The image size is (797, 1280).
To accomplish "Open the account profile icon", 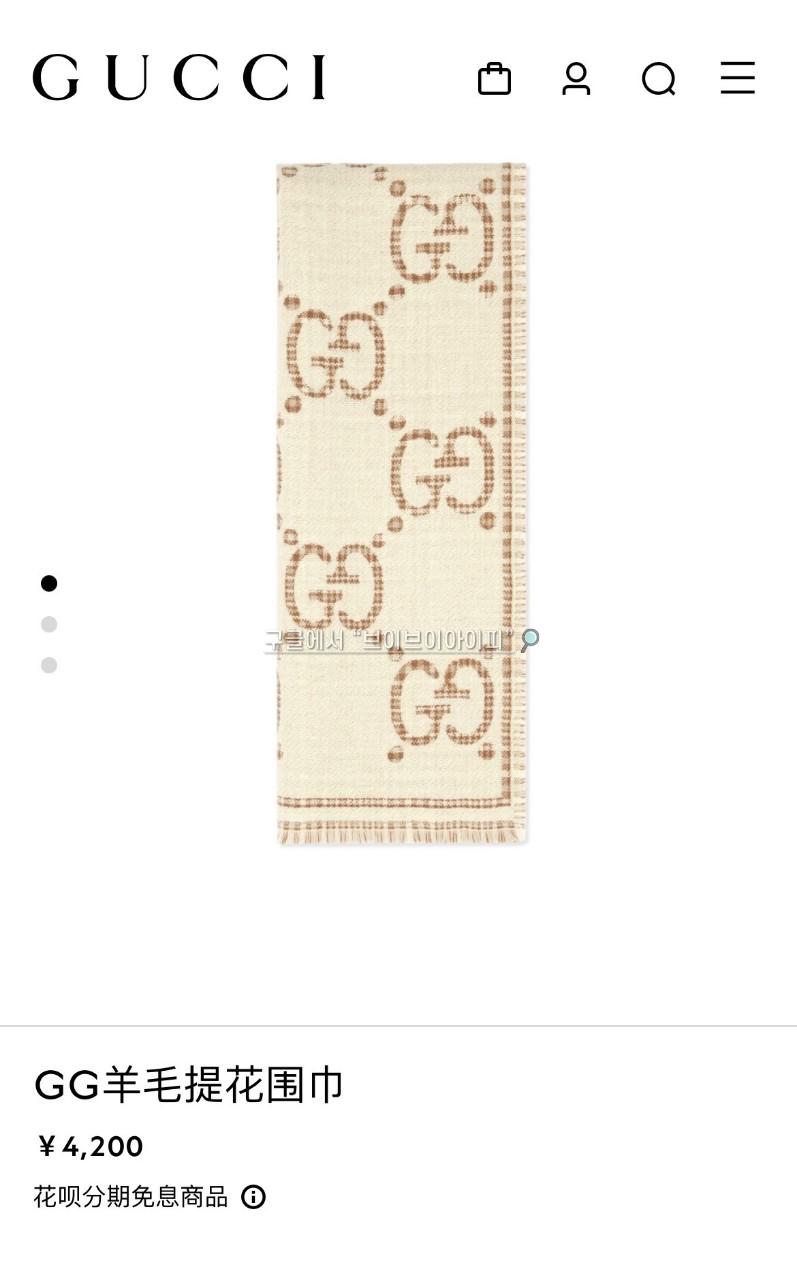I will click(576, 78).
